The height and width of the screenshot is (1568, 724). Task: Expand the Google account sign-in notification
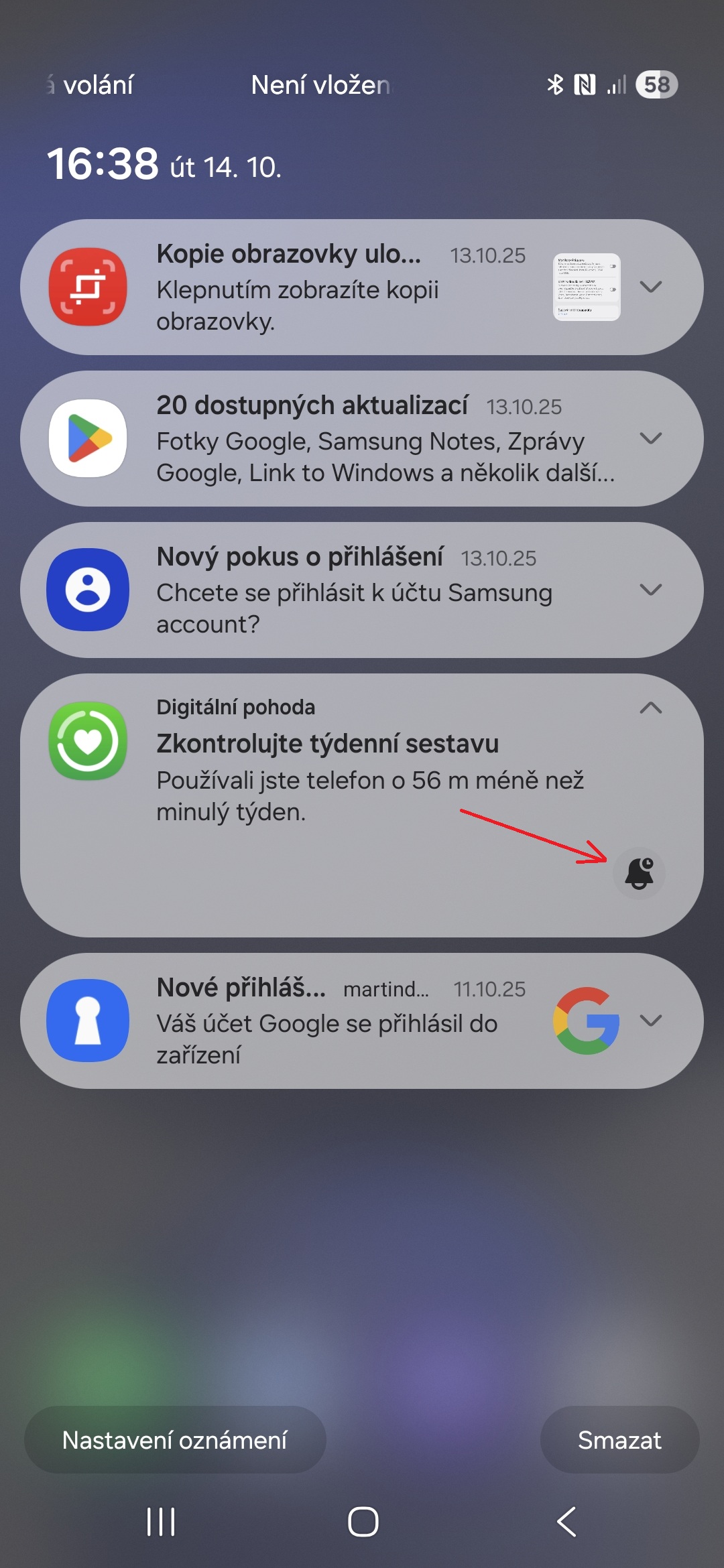pyautogui.click(x=650, y=1021)
